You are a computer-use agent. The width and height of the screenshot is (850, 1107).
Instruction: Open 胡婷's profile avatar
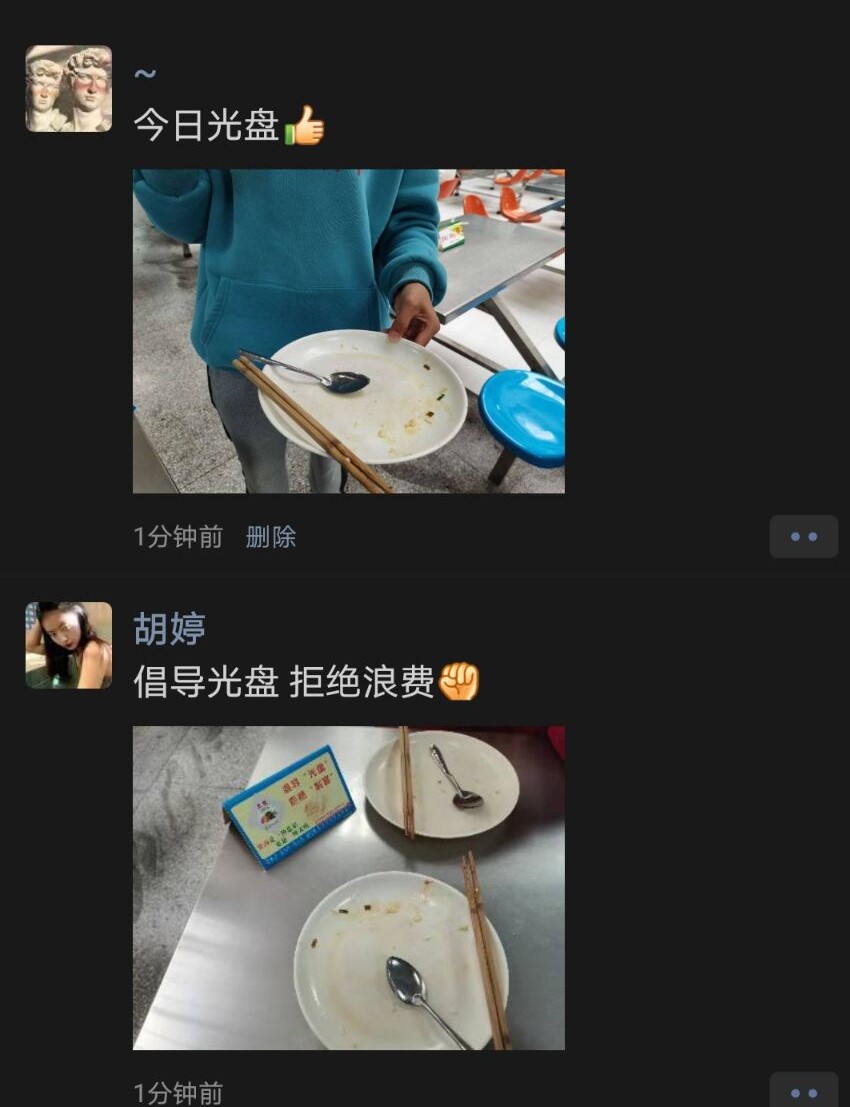click(68, 645)
